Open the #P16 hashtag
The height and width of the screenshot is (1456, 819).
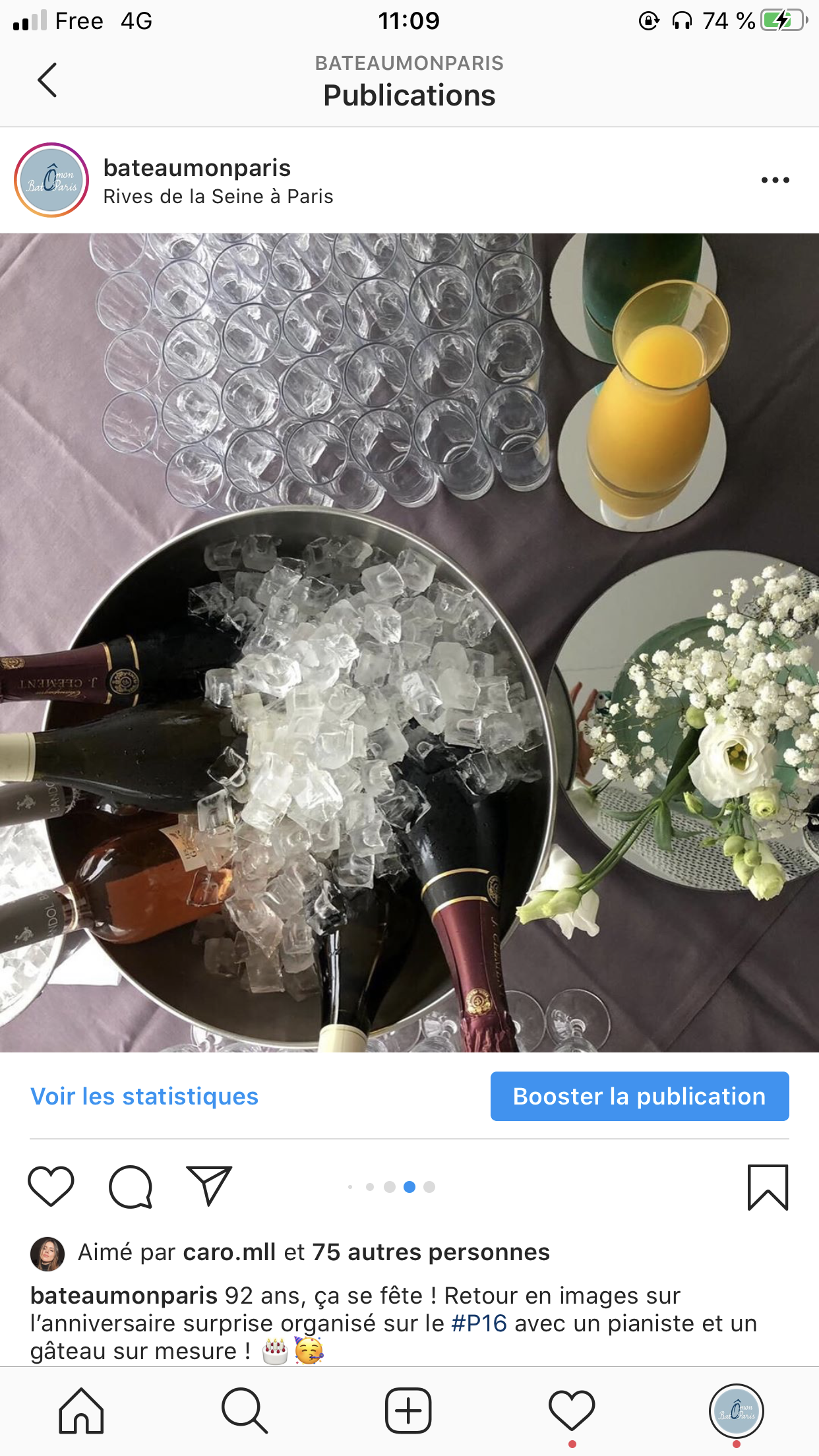pos(479,1323)
